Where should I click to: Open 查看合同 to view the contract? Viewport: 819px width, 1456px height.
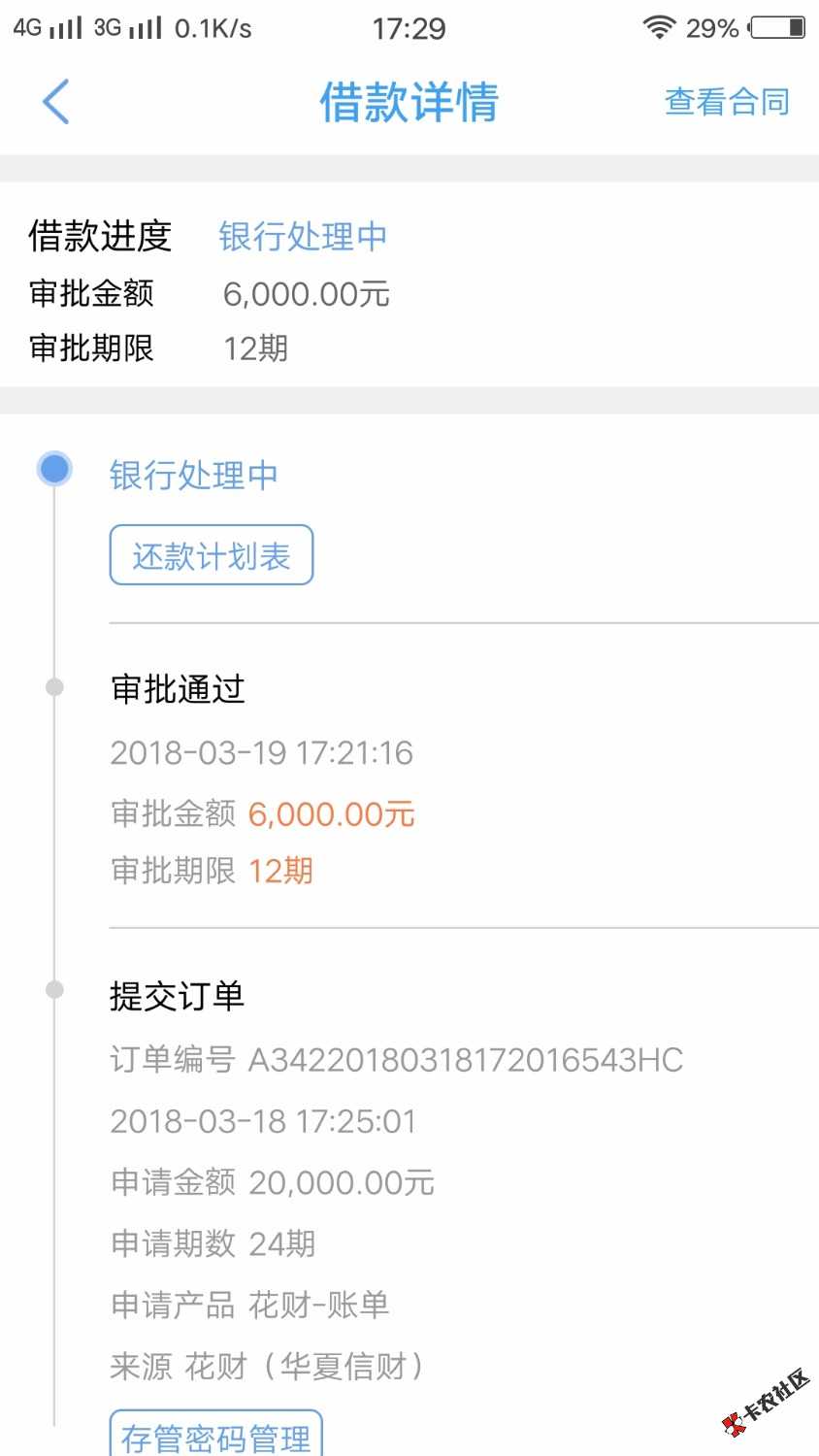click(726, 102)
